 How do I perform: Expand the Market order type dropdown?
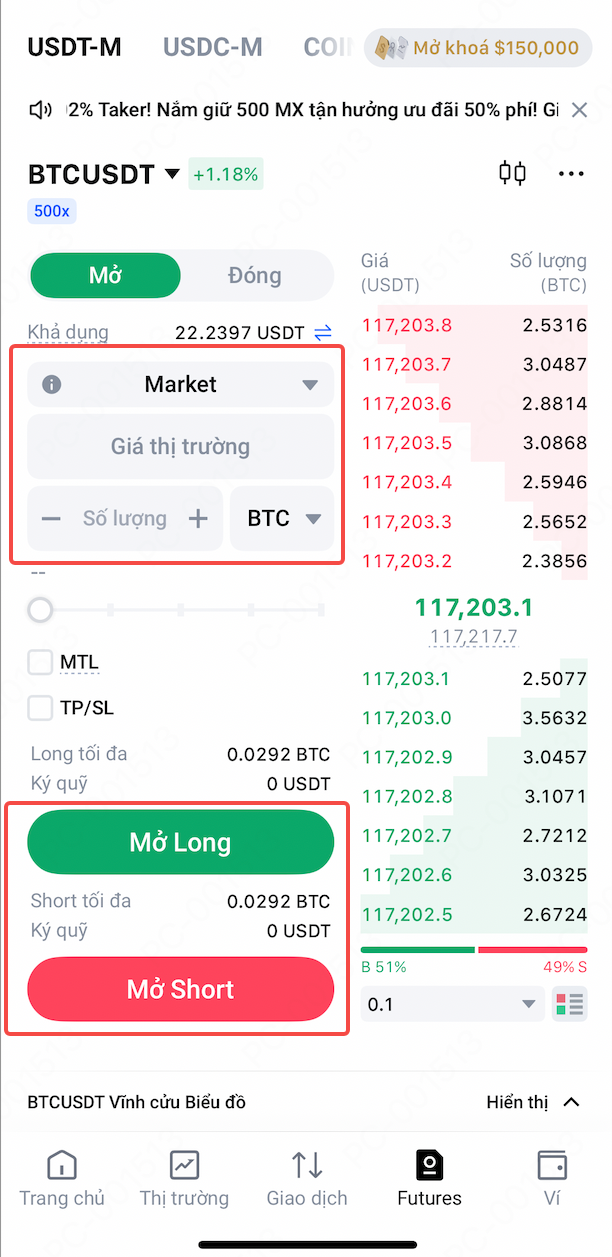tap(181, 384)
